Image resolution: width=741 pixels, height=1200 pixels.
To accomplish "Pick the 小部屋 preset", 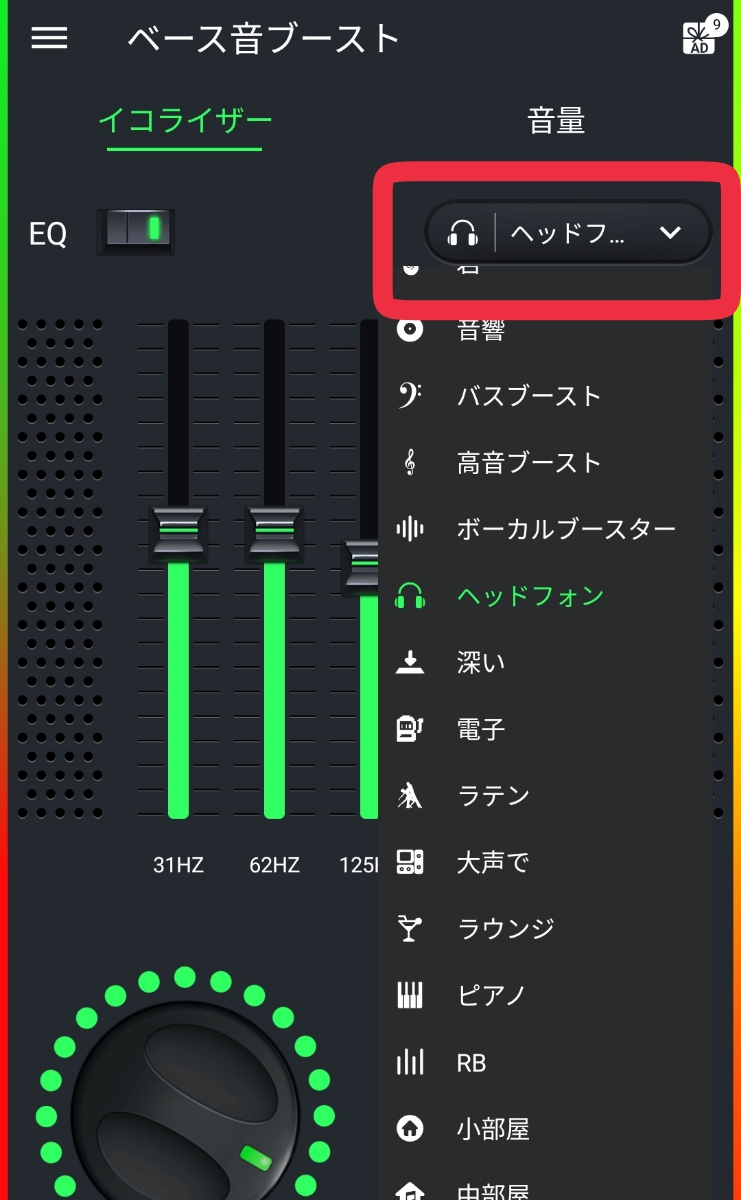I will tap(492, 1129).
